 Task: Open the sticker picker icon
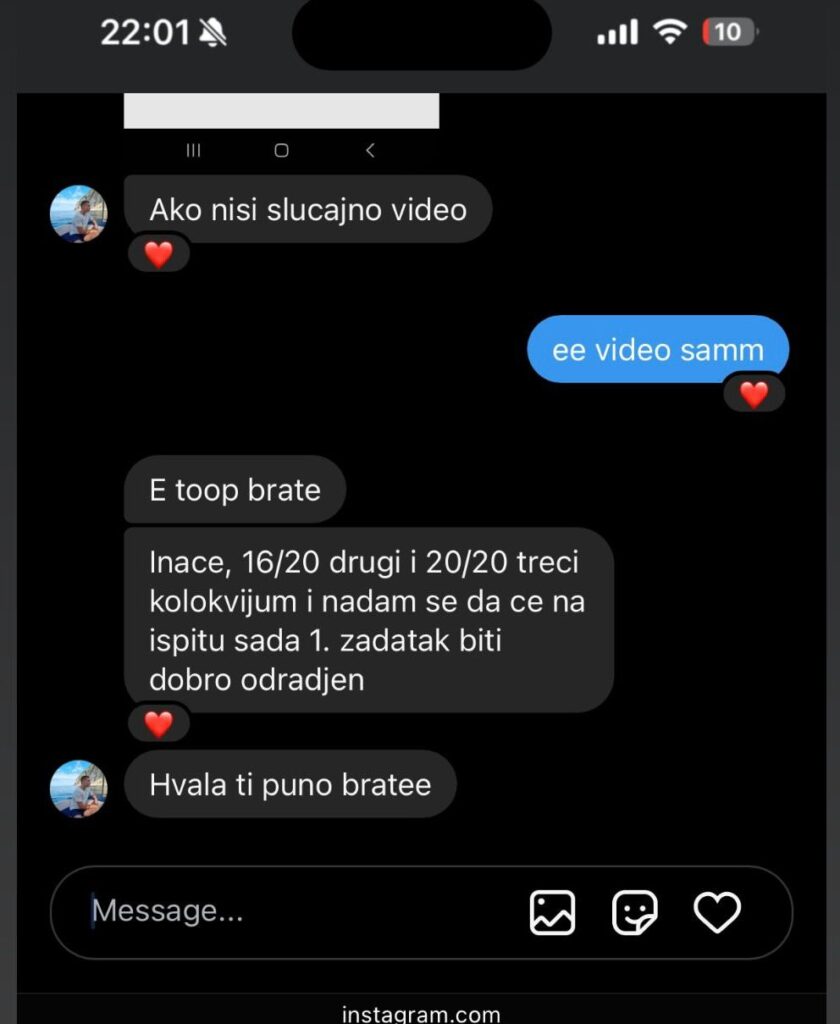(x=635, y=912)
